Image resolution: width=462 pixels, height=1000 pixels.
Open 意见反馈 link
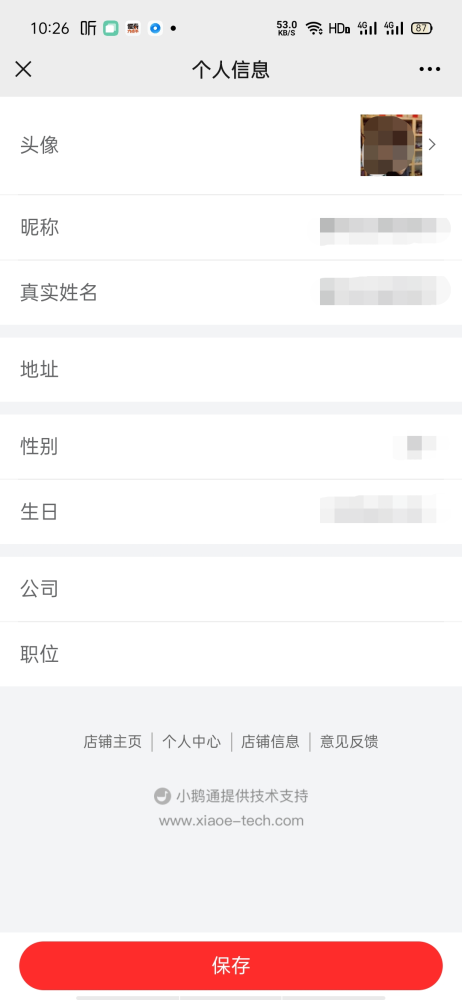[349, 742]
